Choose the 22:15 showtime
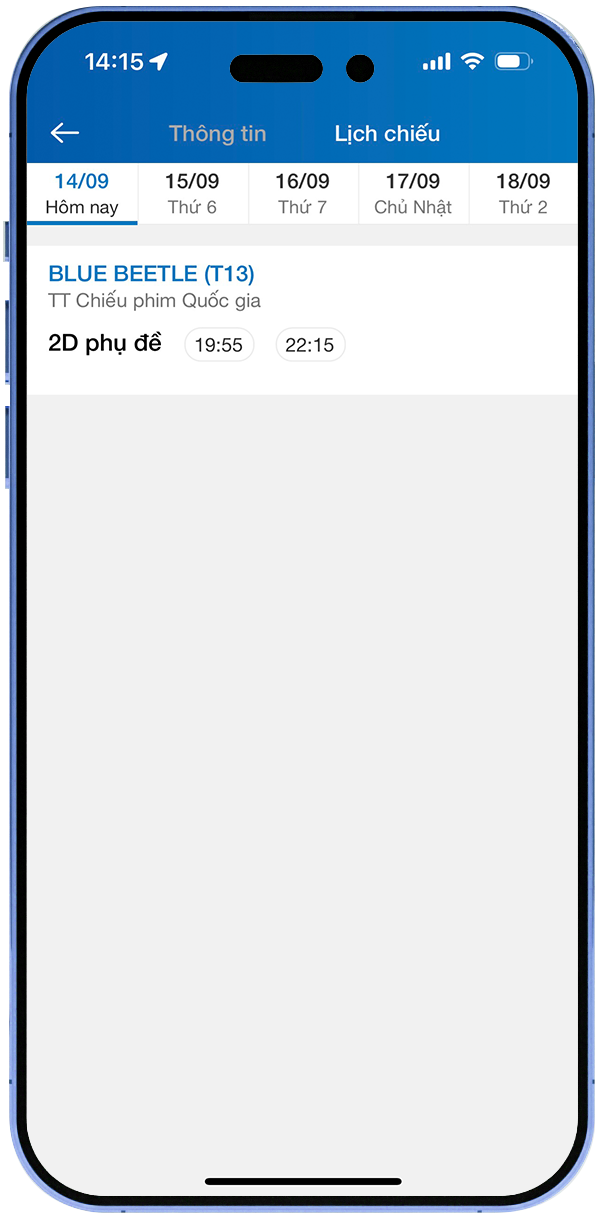 (310, 345)
